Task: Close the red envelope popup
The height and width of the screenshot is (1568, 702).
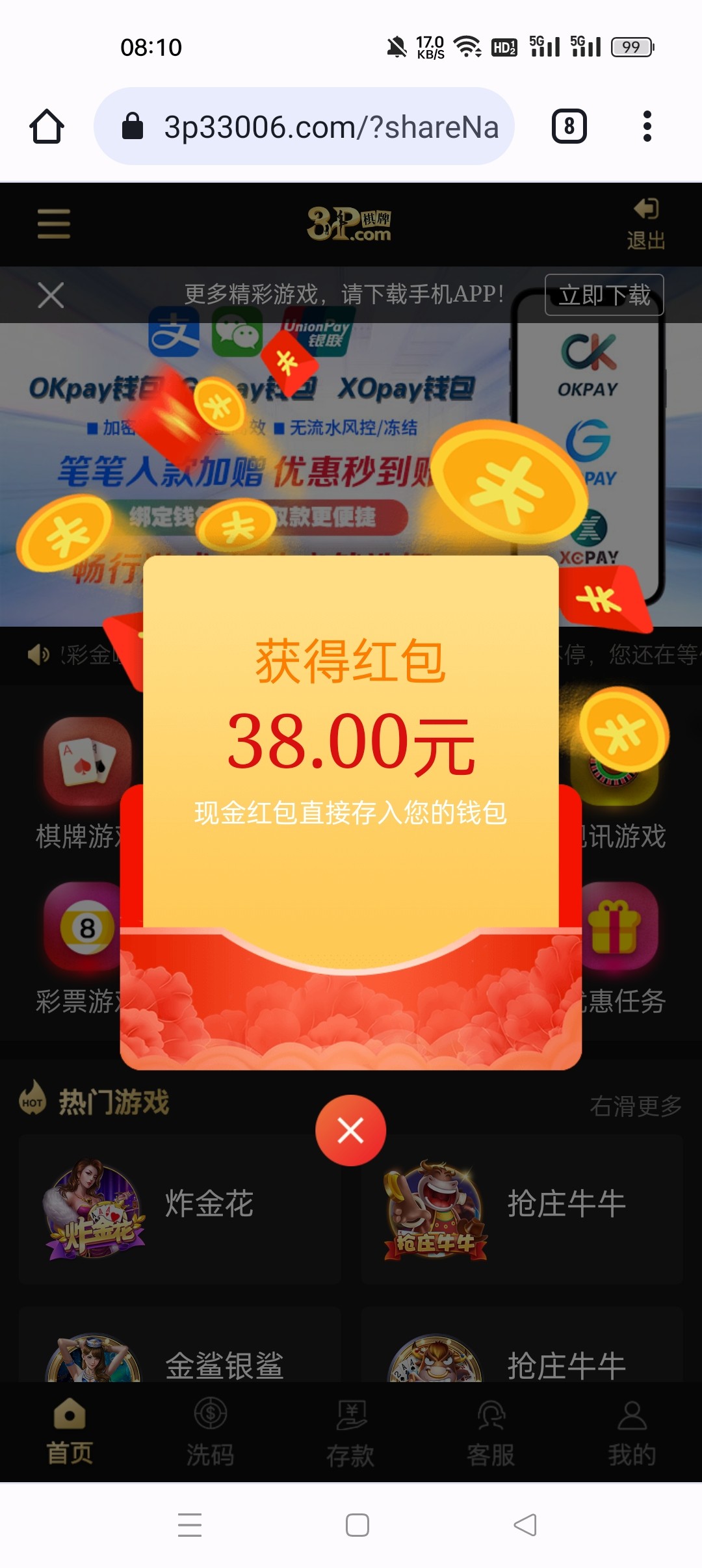Action: coord(350,1130)
